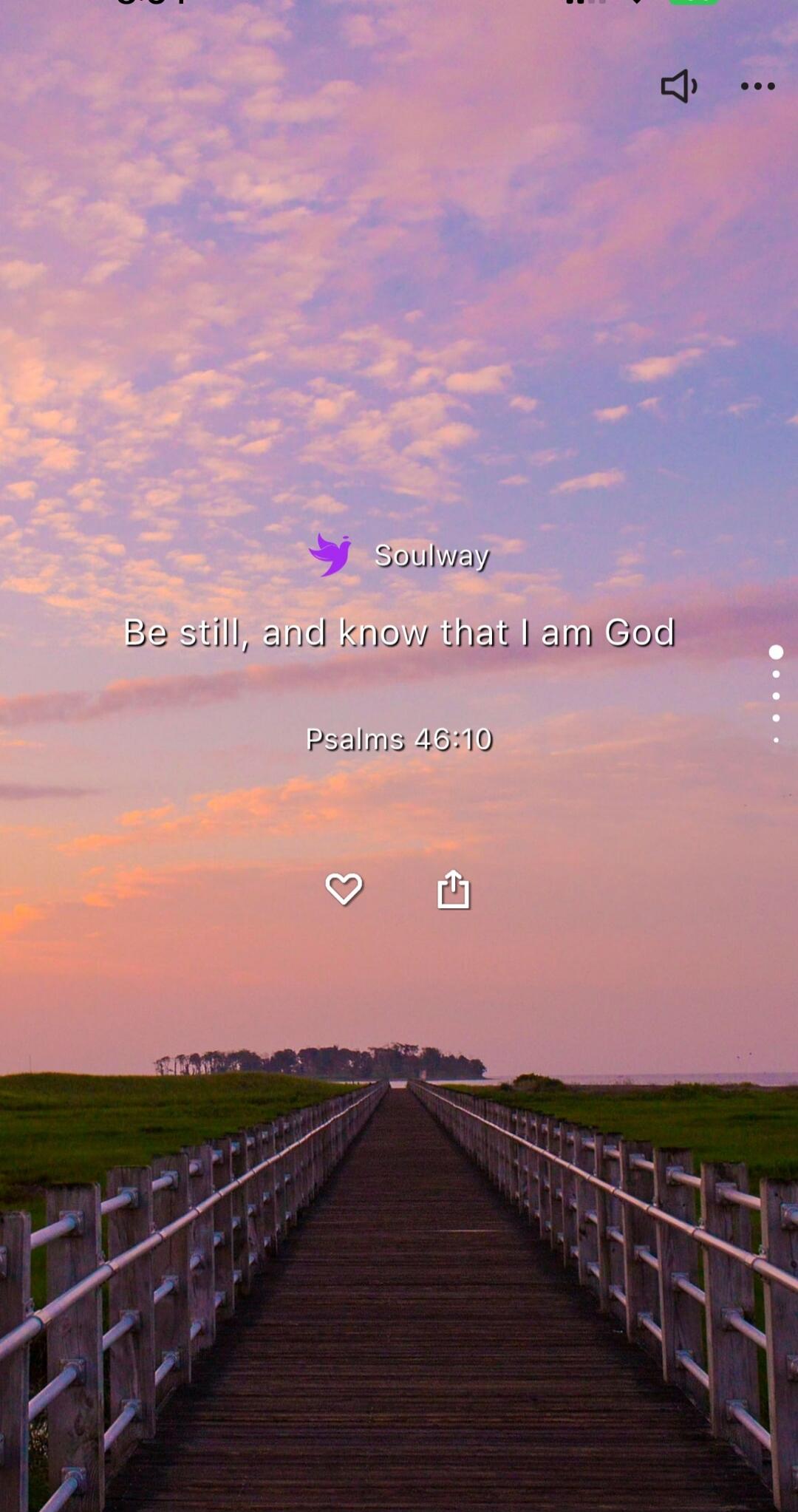This screenshot has width=798, height=1512.
Task: Tap the 'Psalms 46:10' scripture reference
Action: [x=399, y=739]
